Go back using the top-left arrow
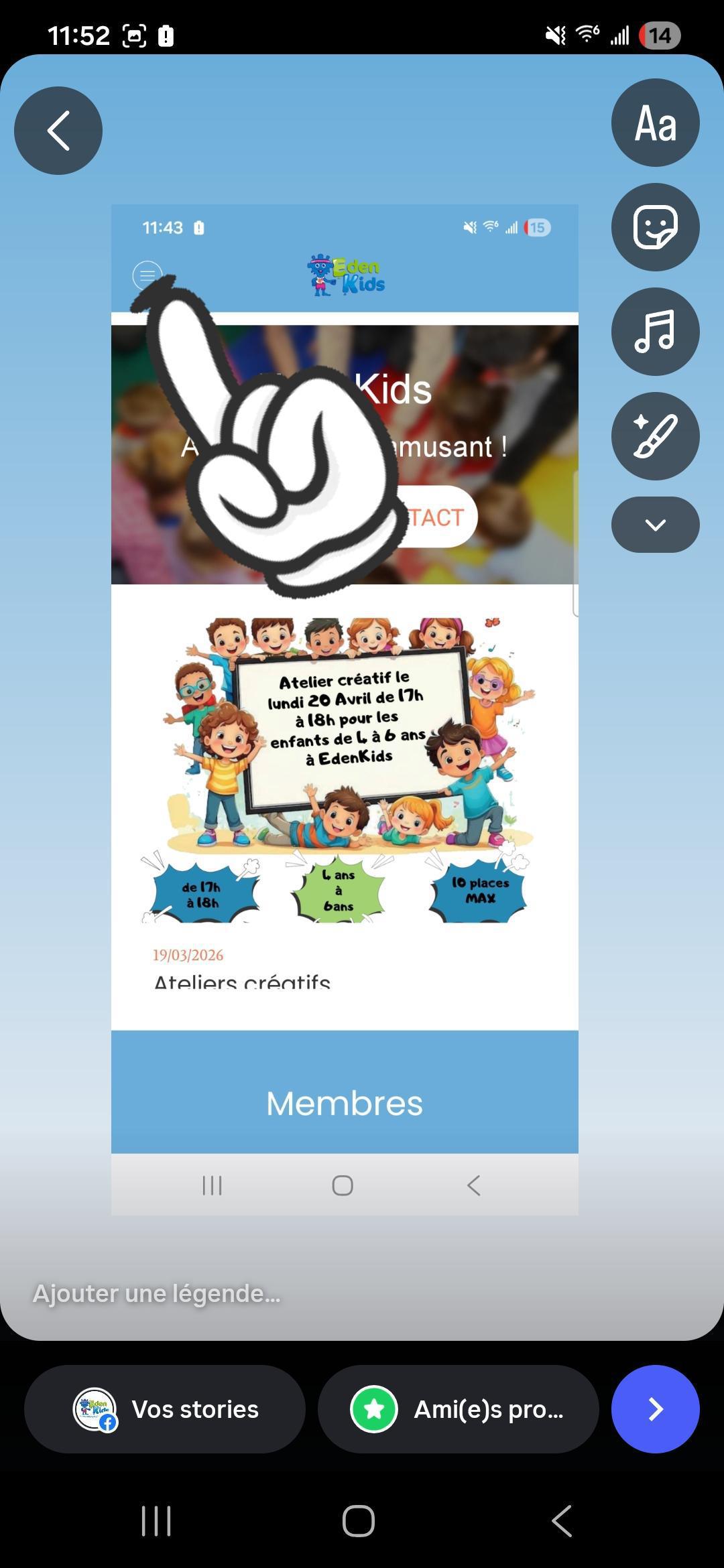The height and width of the screenshot is (1568, 724). click(x=58, y=130)
